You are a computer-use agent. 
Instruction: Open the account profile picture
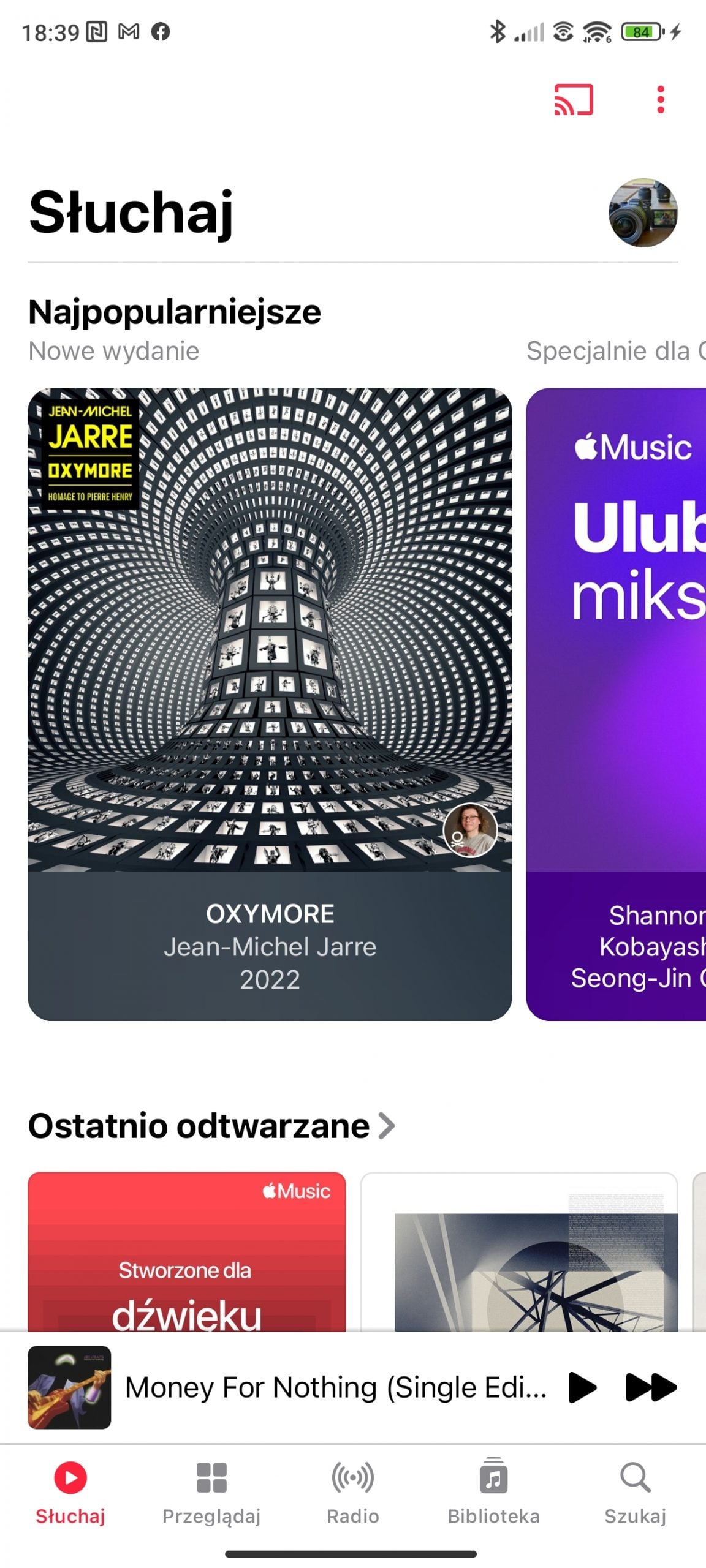coord(642,213)
